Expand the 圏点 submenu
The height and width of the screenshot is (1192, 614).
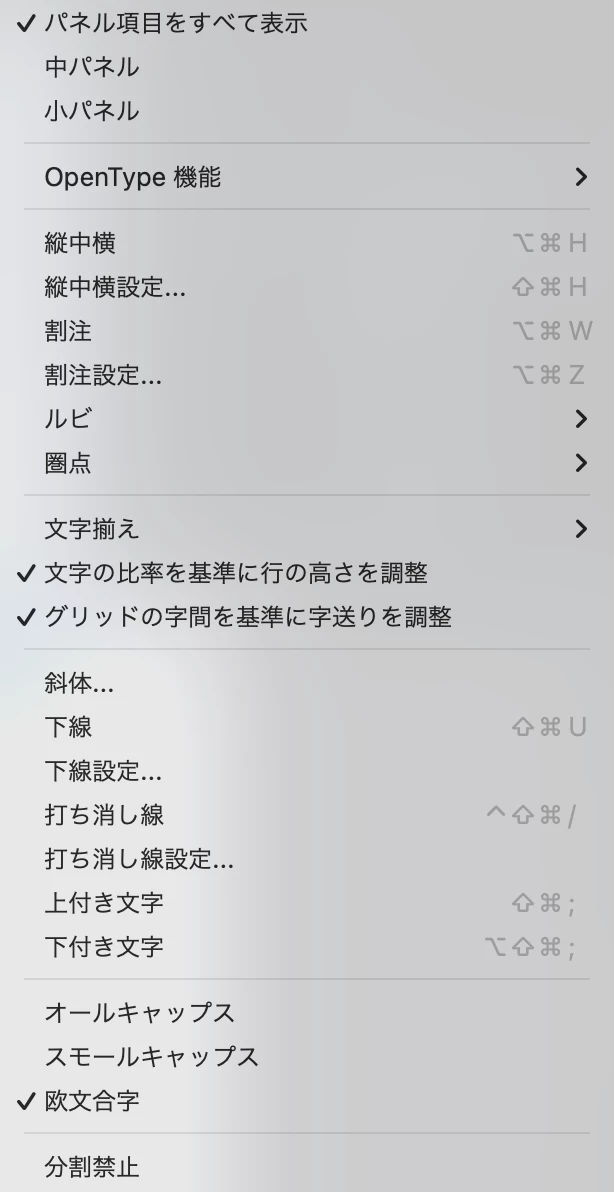point(68,463)
